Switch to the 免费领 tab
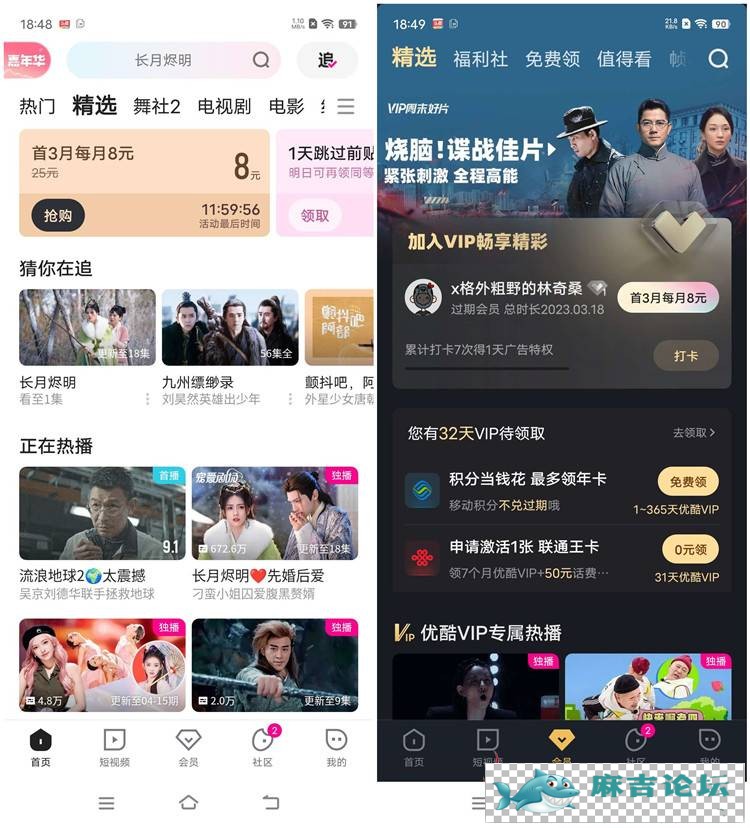Image resolution: width=750 pixels, height=828 pixels. [x=552, y=59]
